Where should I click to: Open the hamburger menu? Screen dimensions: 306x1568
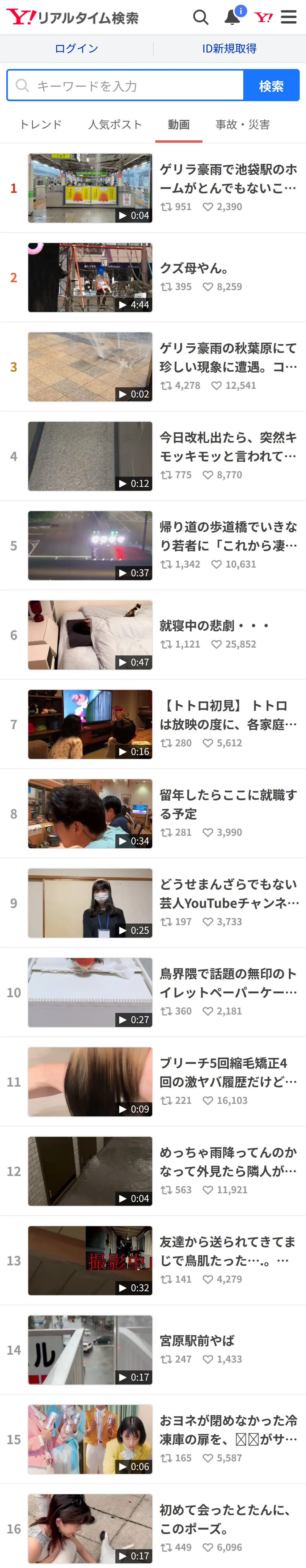pos(289,17)
